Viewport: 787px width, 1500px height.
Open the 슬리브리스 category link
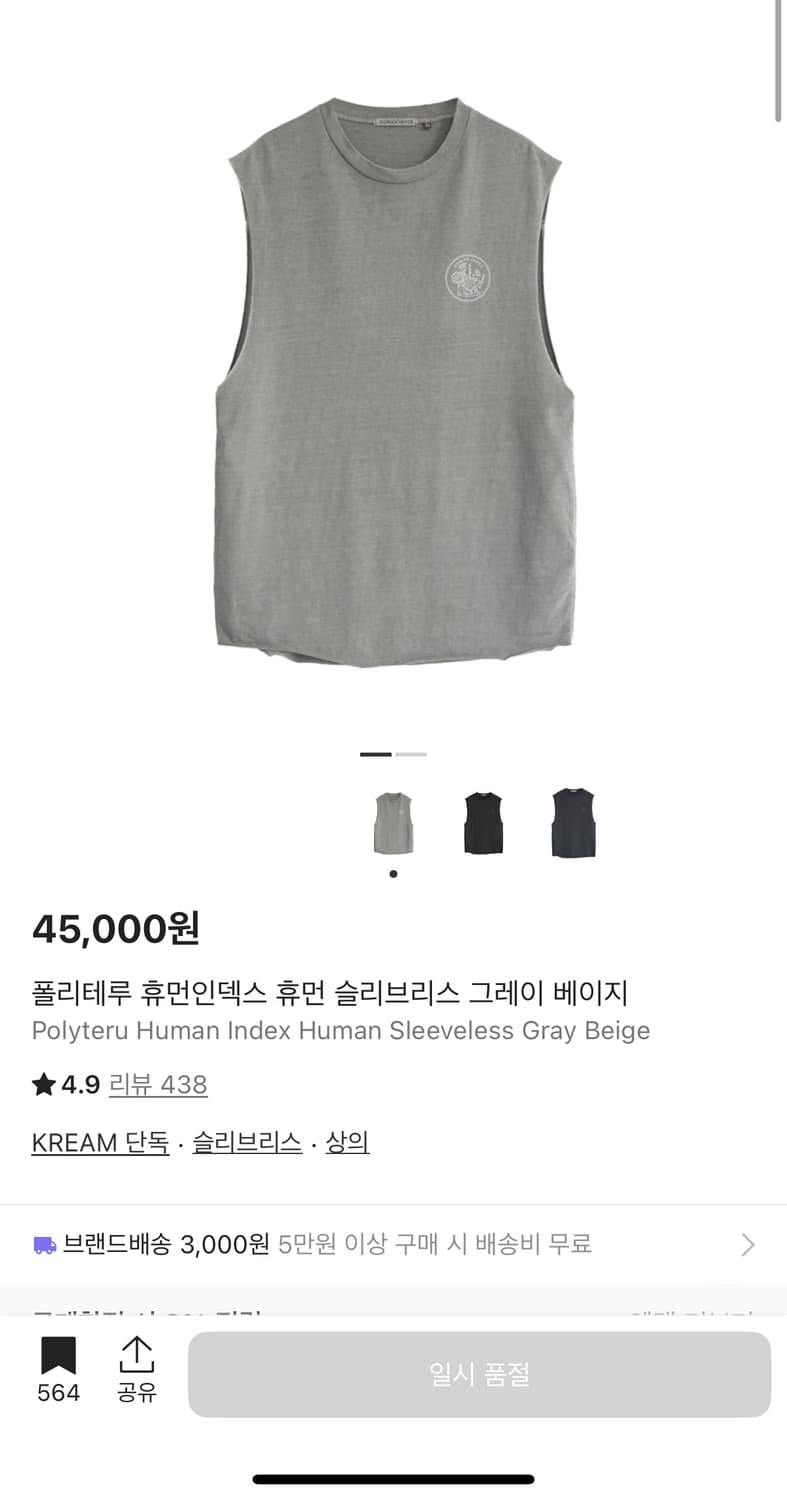(x=245, y=1142)
